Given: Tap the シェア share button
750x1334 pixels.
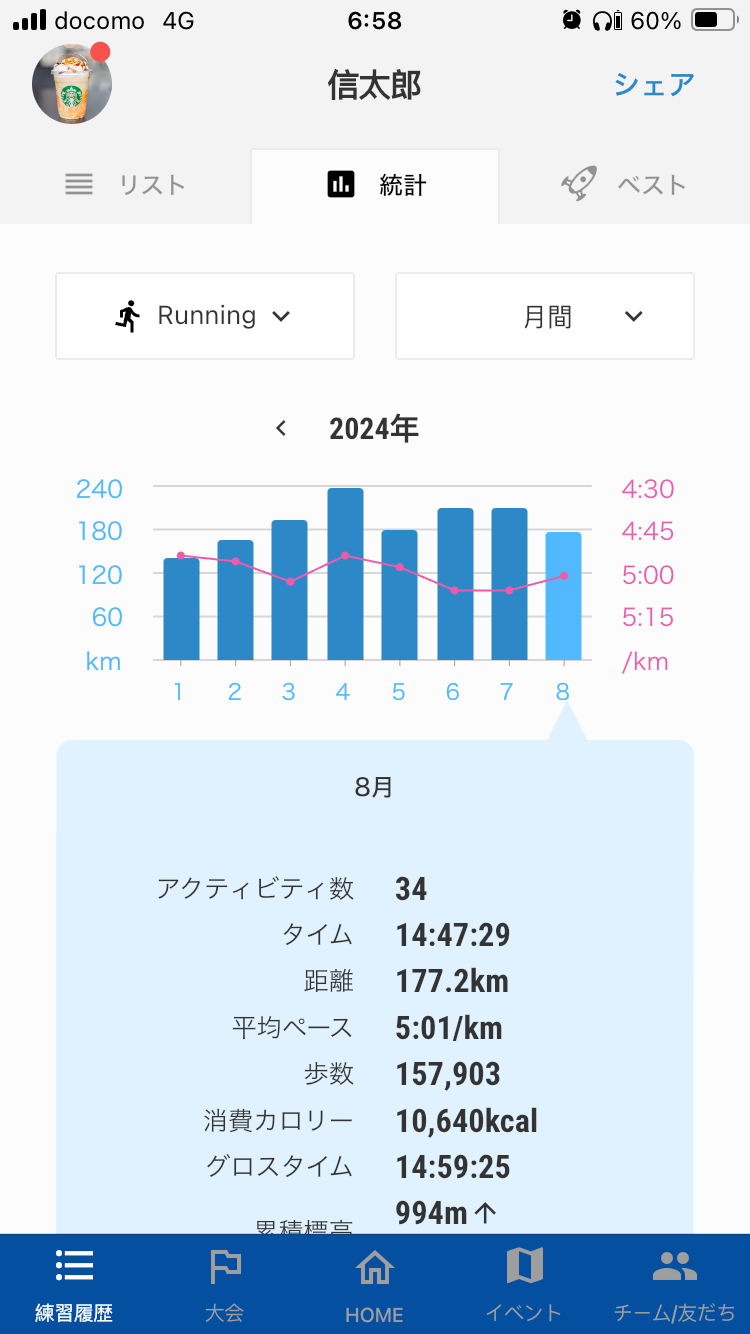Looking at the screenshot, I should tap(654, 85).
